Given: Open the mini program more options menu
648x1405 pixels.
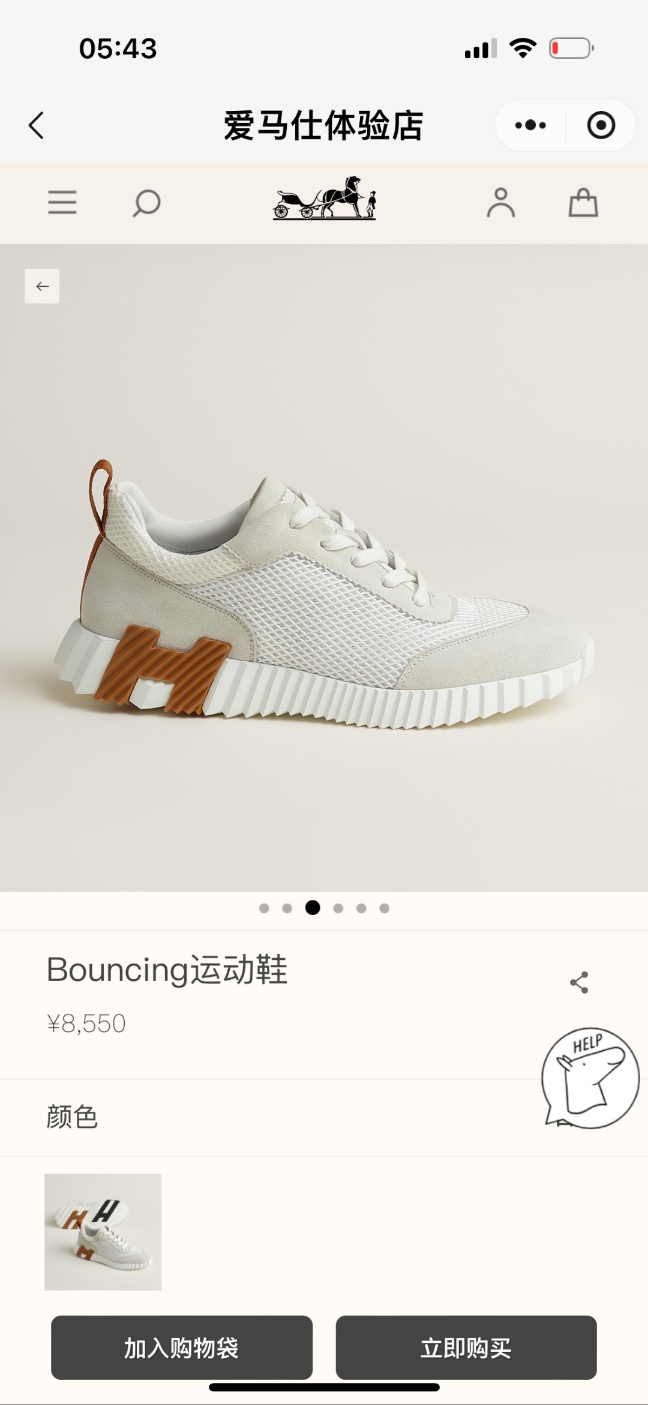Looking at the screenshot, I should tap(530, 126).
